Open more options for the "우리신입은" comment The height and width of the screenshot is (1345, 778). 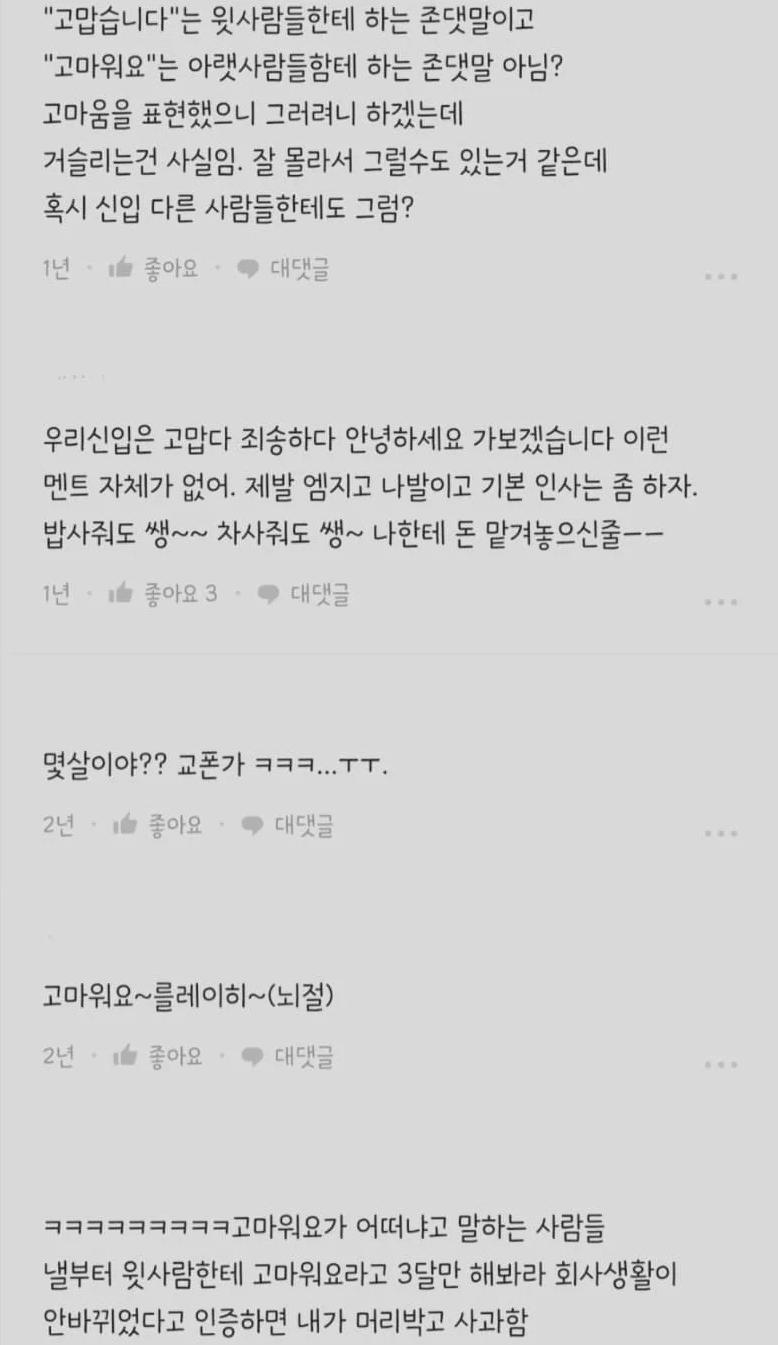[x=720, y=602]
